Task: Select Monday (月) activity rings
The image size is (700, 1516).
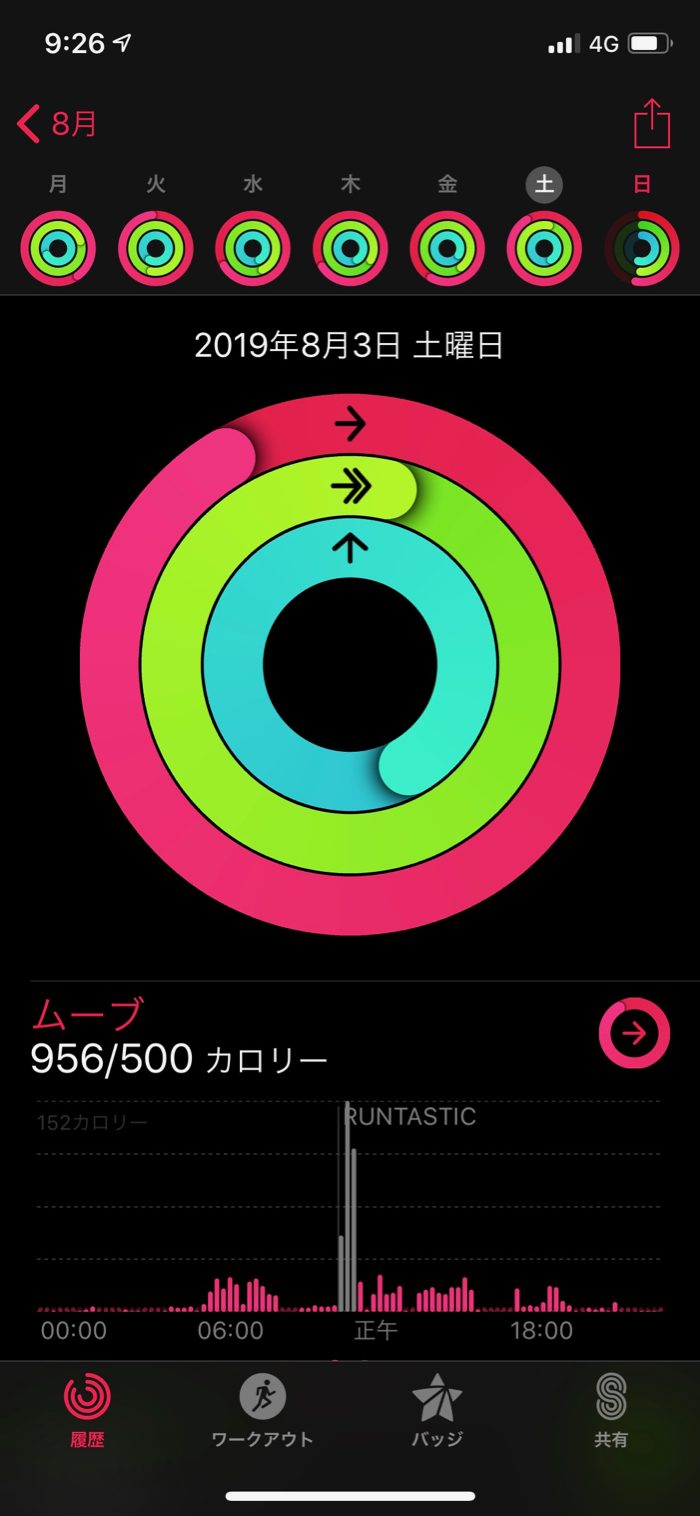Action: pyautogui.click(x=58, y=248)
